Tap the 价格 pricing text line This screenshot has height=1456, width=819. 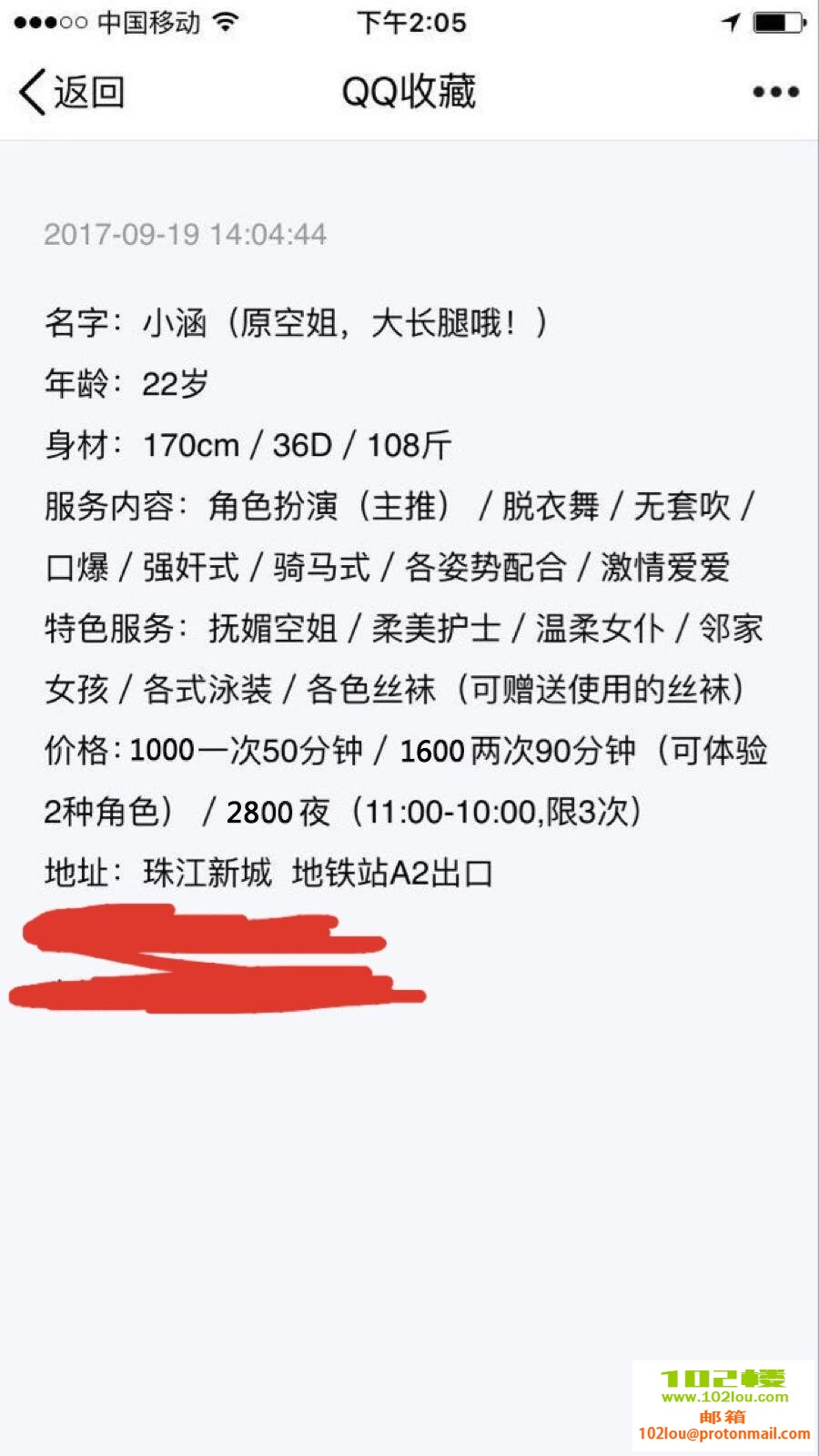coord(407,751)
